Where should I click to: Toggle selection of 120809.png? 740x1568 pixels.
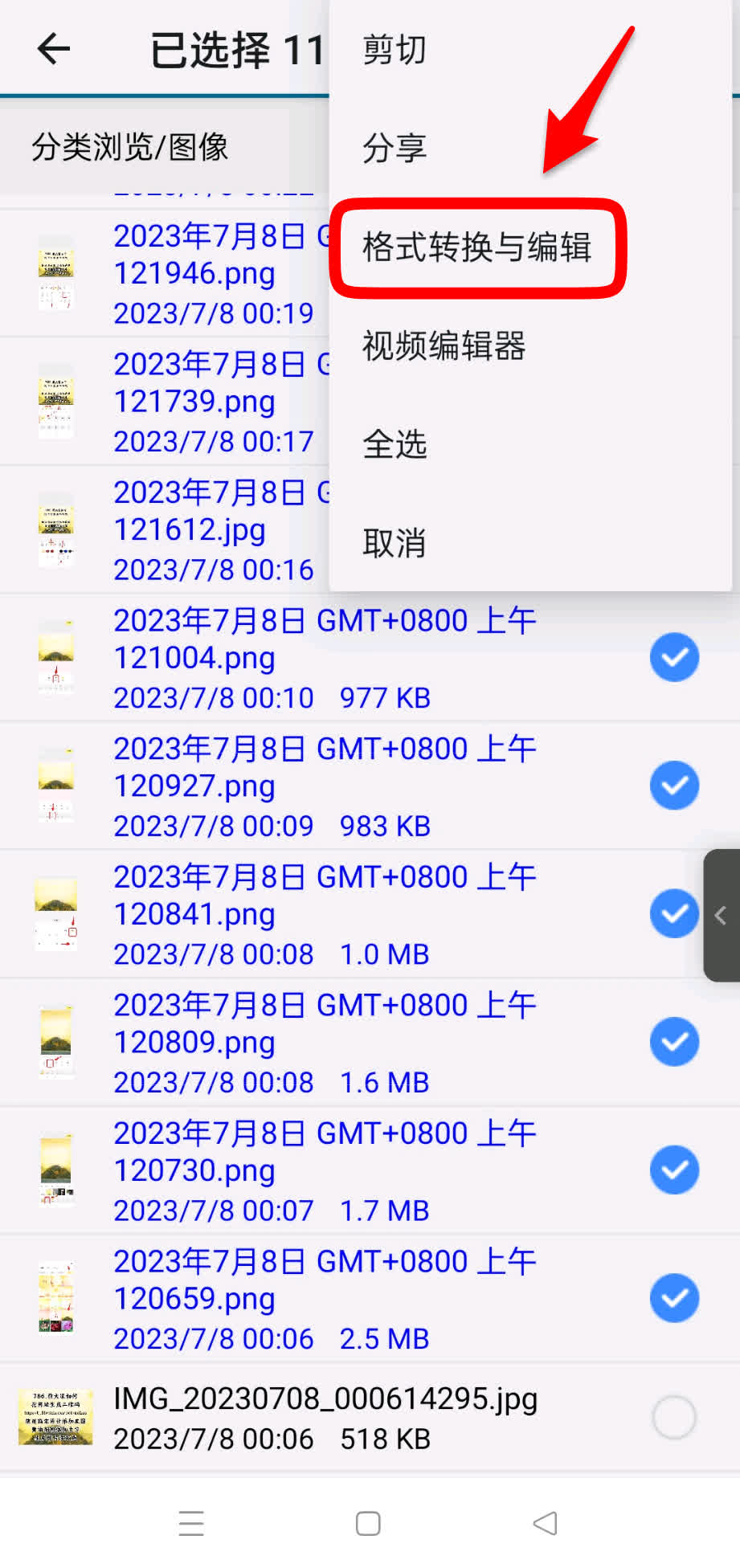[x=674, y=1042]
